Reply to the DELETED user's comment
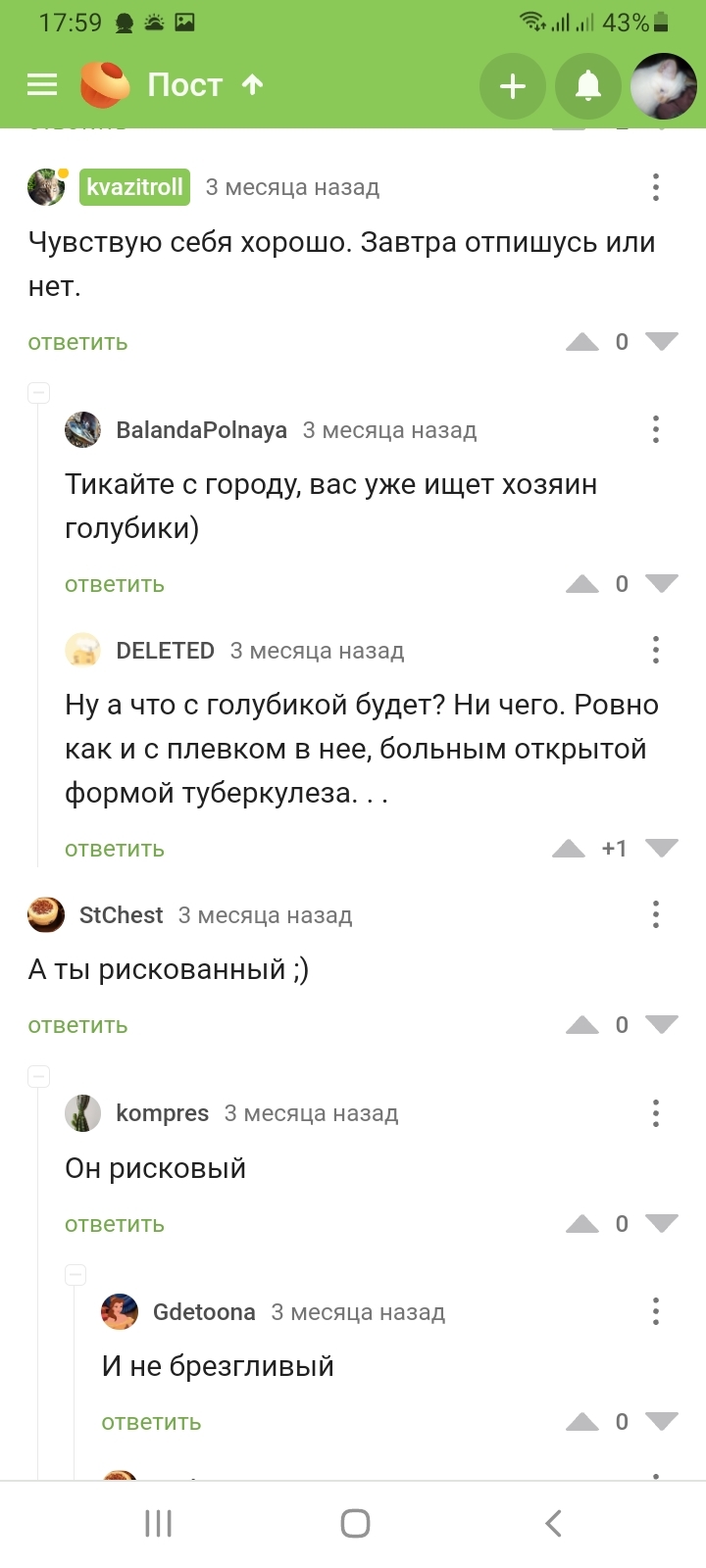This screenshot has width=706, height=1568. [114, 849]
